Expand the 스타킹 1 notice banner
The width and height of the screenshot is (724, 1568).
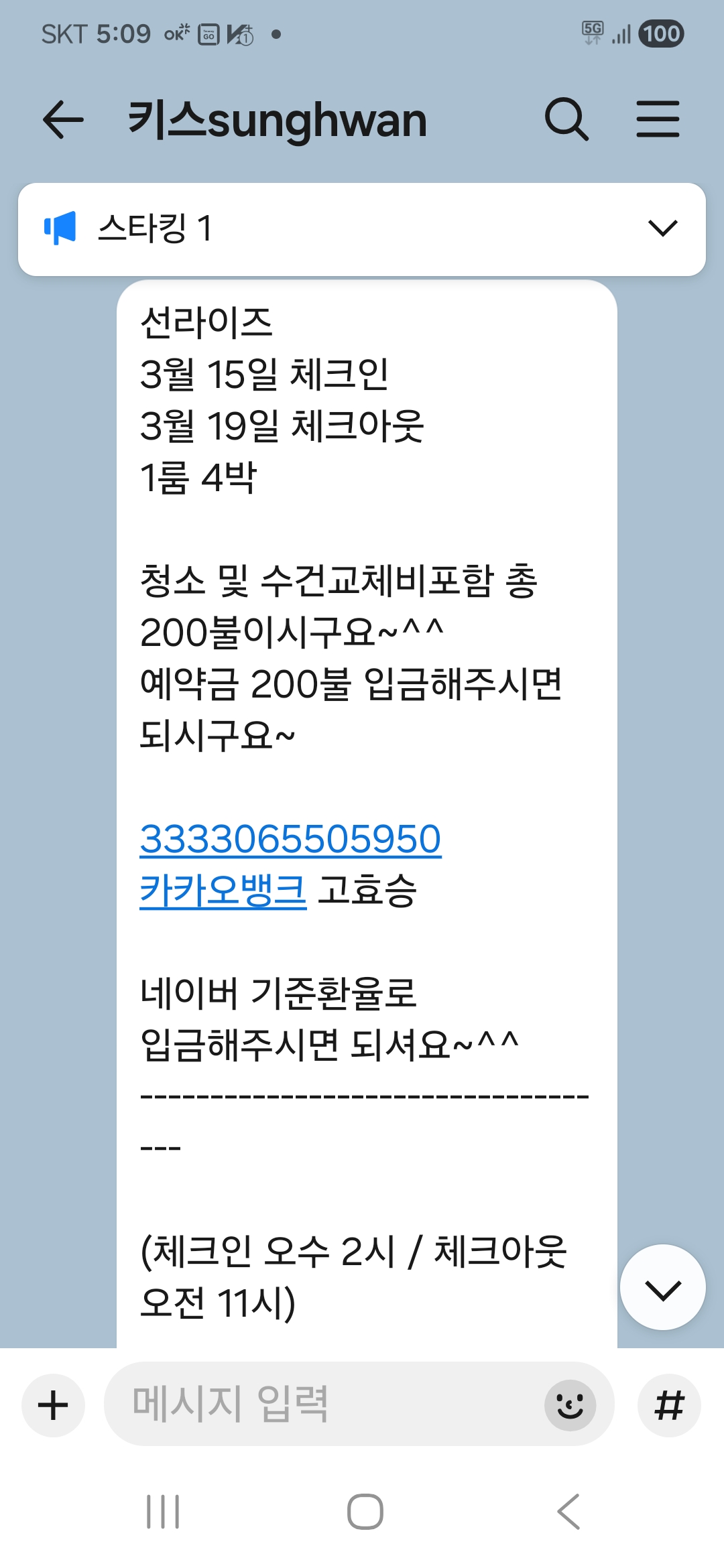click(x=662, y=228)
